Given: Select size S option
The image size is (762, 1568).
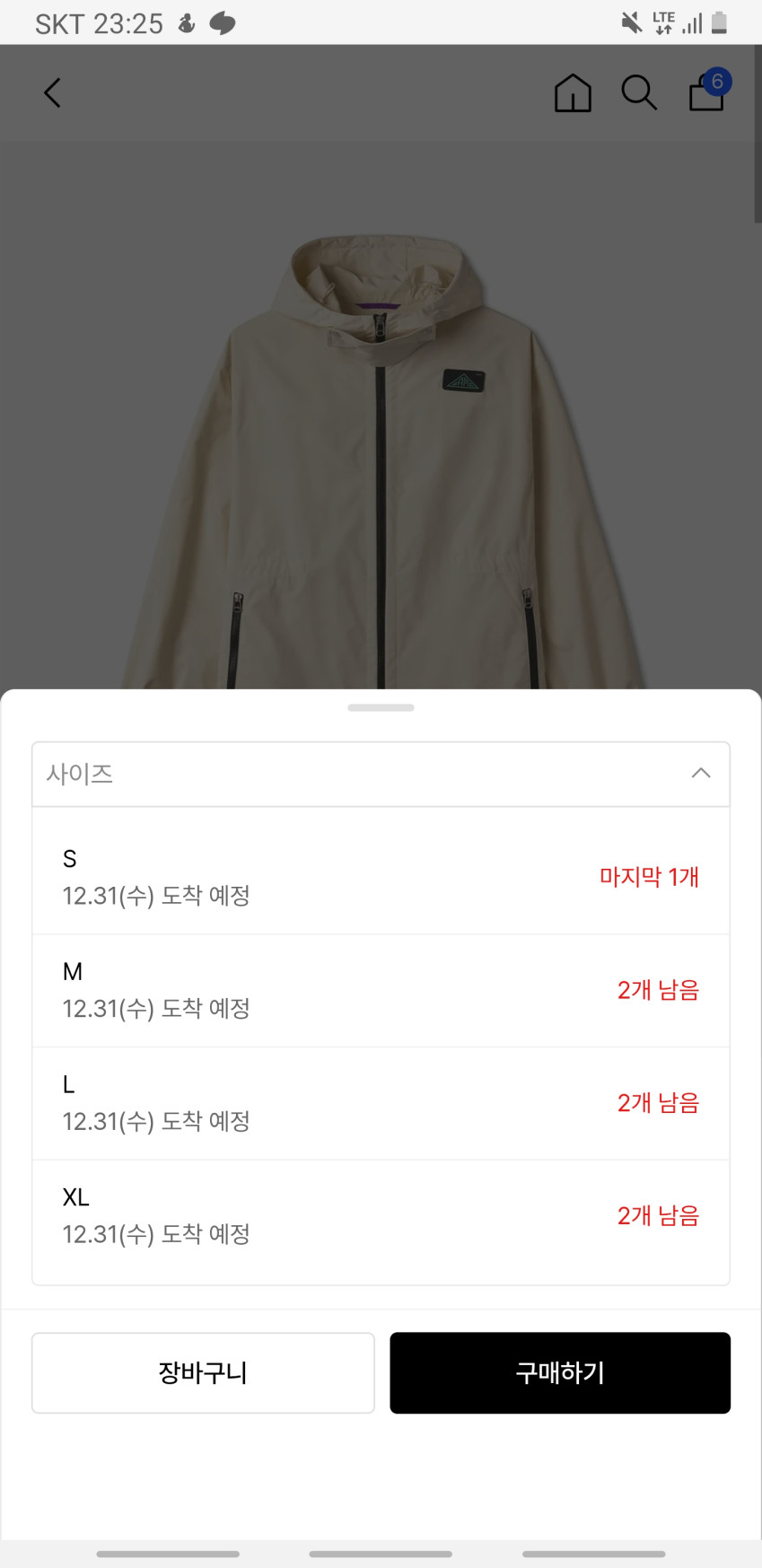Looking at the screenshot, I should [381, 876].
